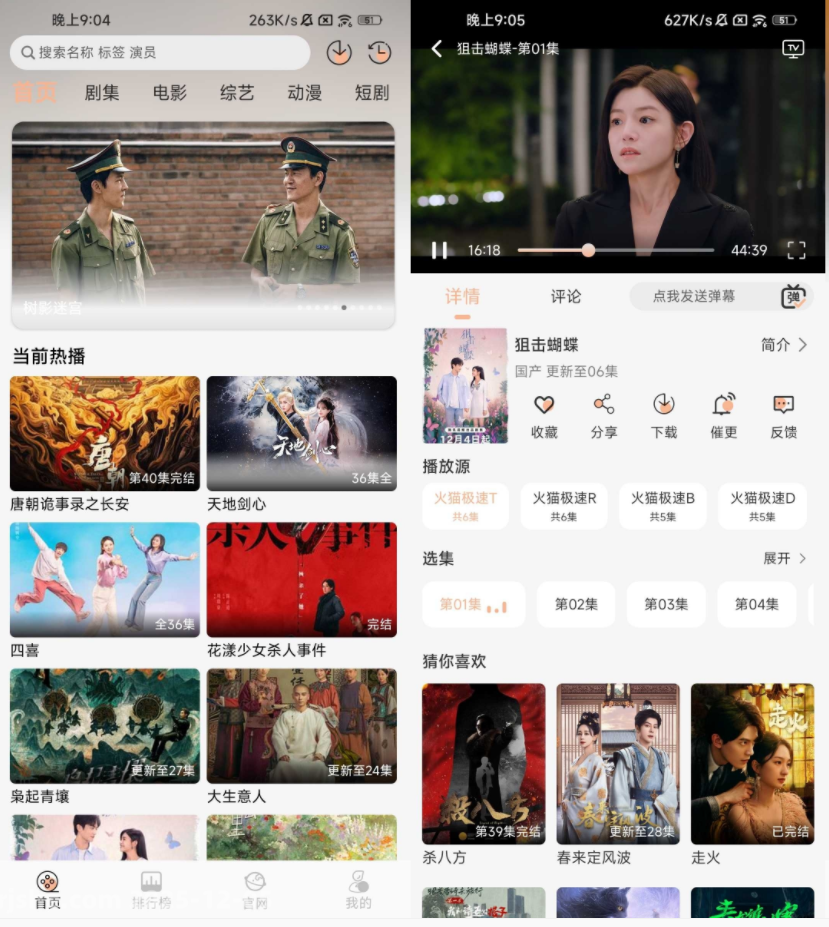Enter fullscreen video mode
The width and height of the screenshot is (829, 927).
(x=796, y=250)
